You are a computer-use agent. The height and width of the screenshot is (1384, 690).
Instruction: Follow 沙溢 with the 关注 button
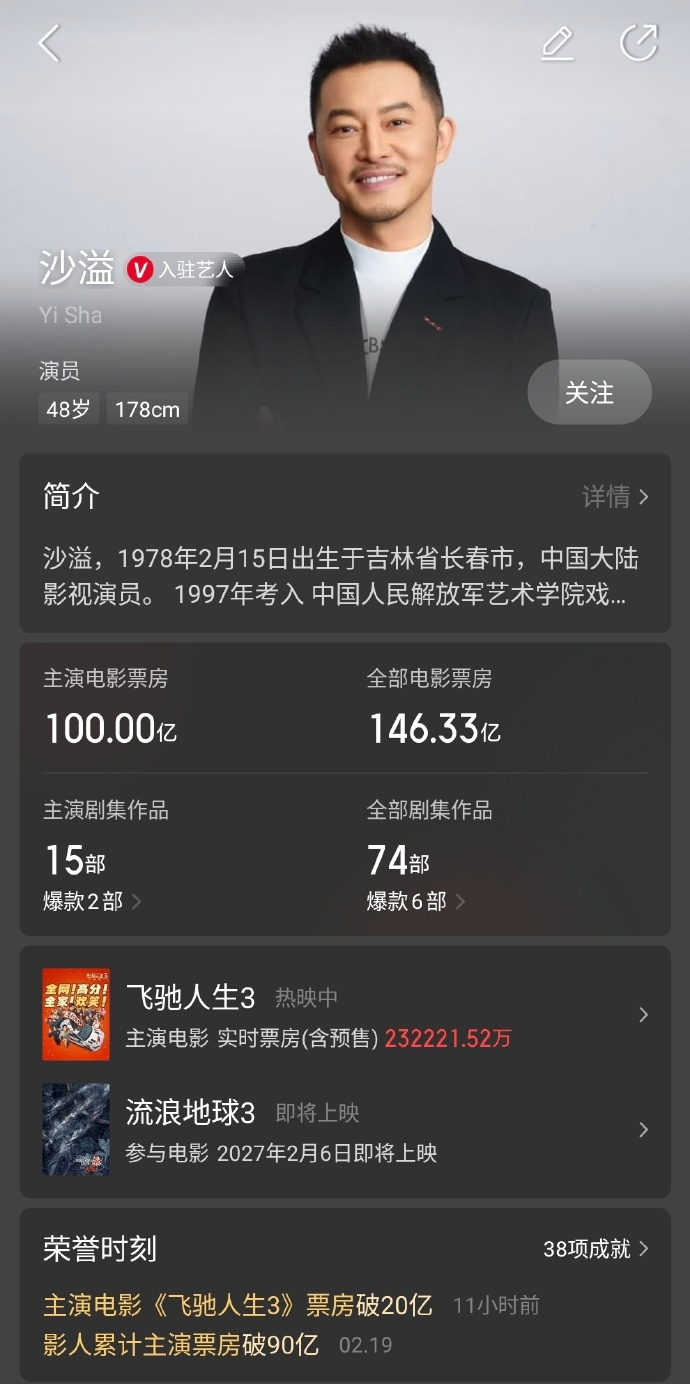pyautogui.click(x=589, y=393)
